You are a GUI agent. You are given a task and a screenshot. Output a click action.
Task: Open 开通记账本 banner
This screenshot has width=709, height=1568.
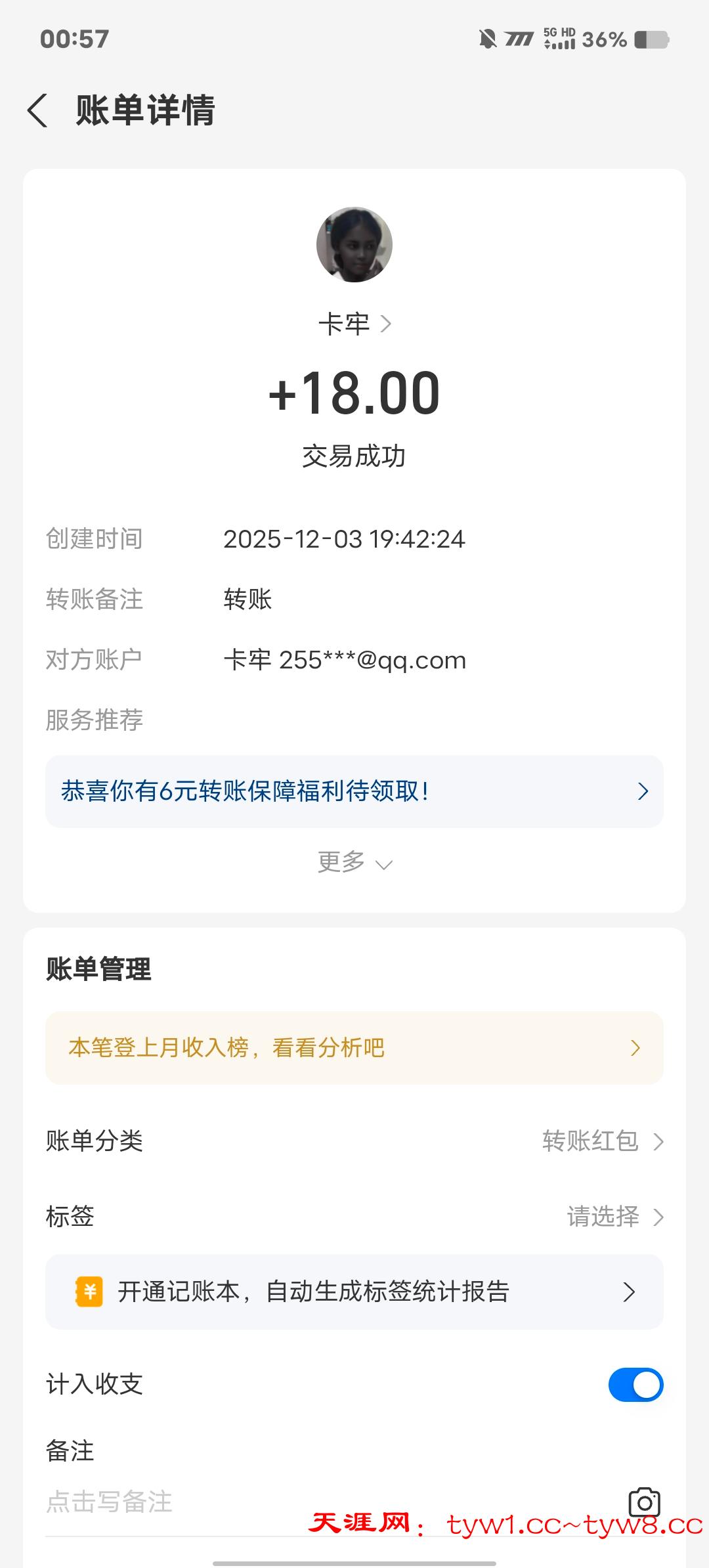pos(354,1292)
